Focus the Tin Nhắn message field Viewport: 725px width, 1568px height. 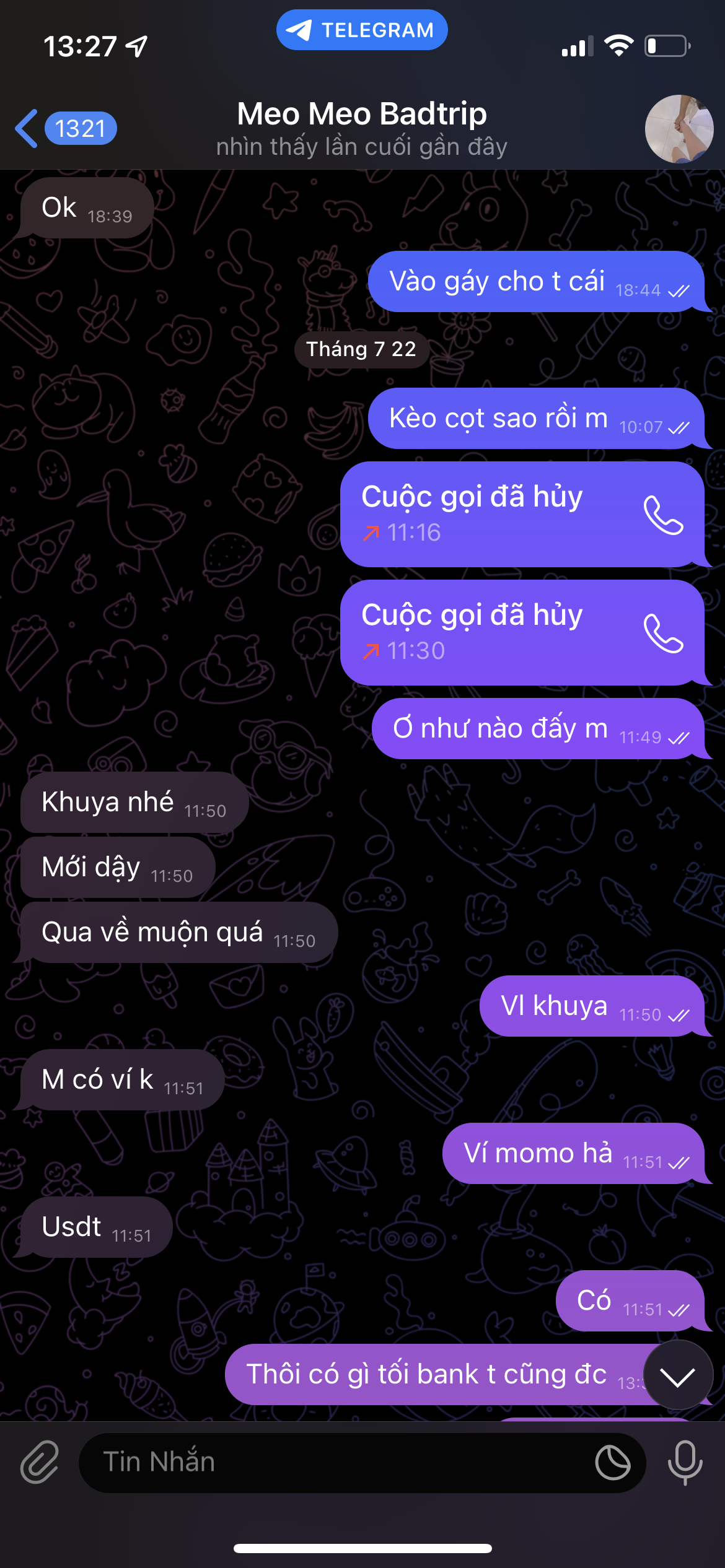coord(335,1462)
